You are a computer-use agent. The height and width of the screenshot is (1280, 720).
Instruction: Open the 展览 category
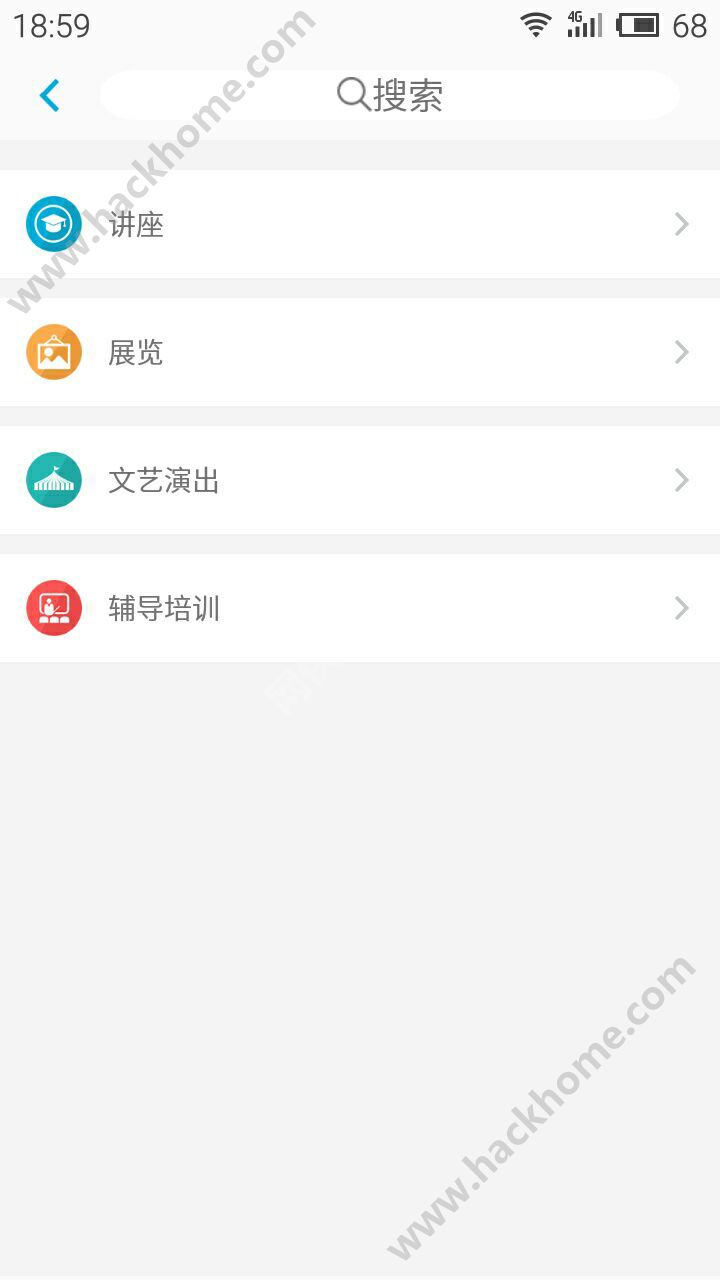click(x=360, y=352)
